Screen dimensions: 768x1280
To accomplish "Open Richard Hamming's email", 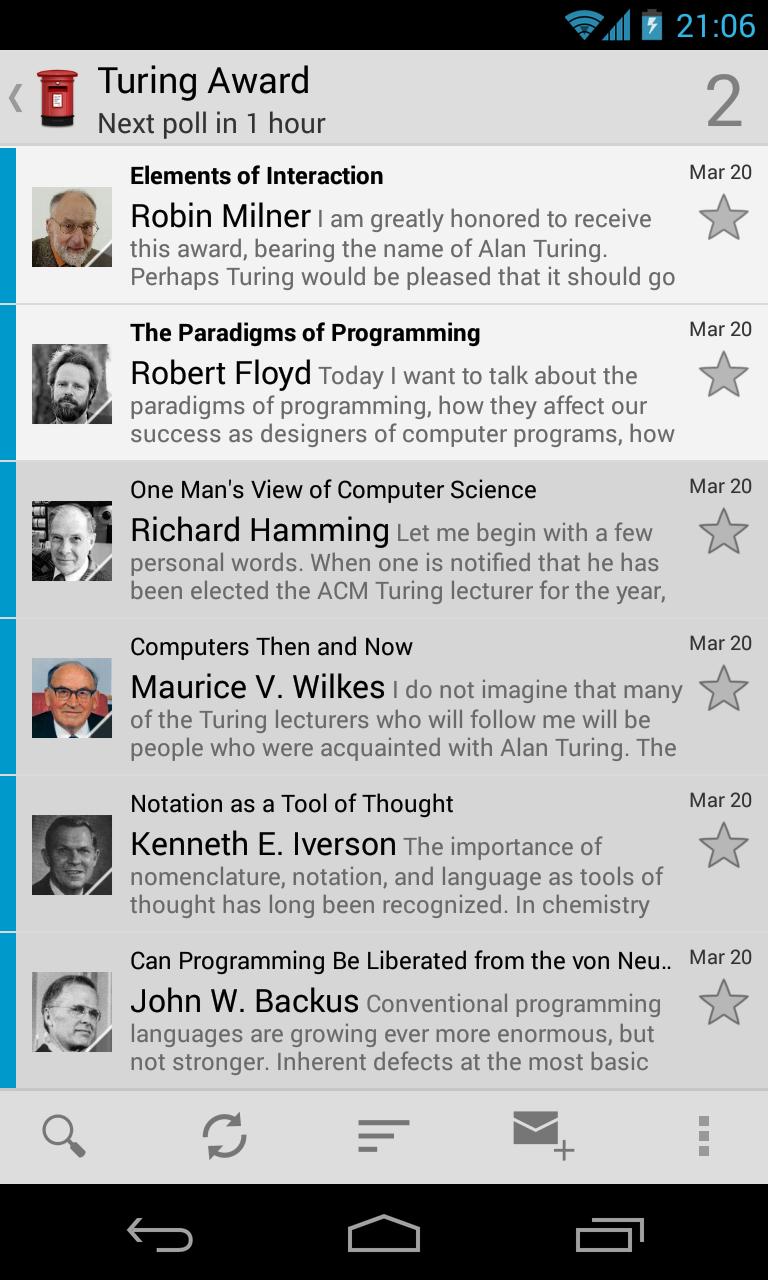I will 400,540.
